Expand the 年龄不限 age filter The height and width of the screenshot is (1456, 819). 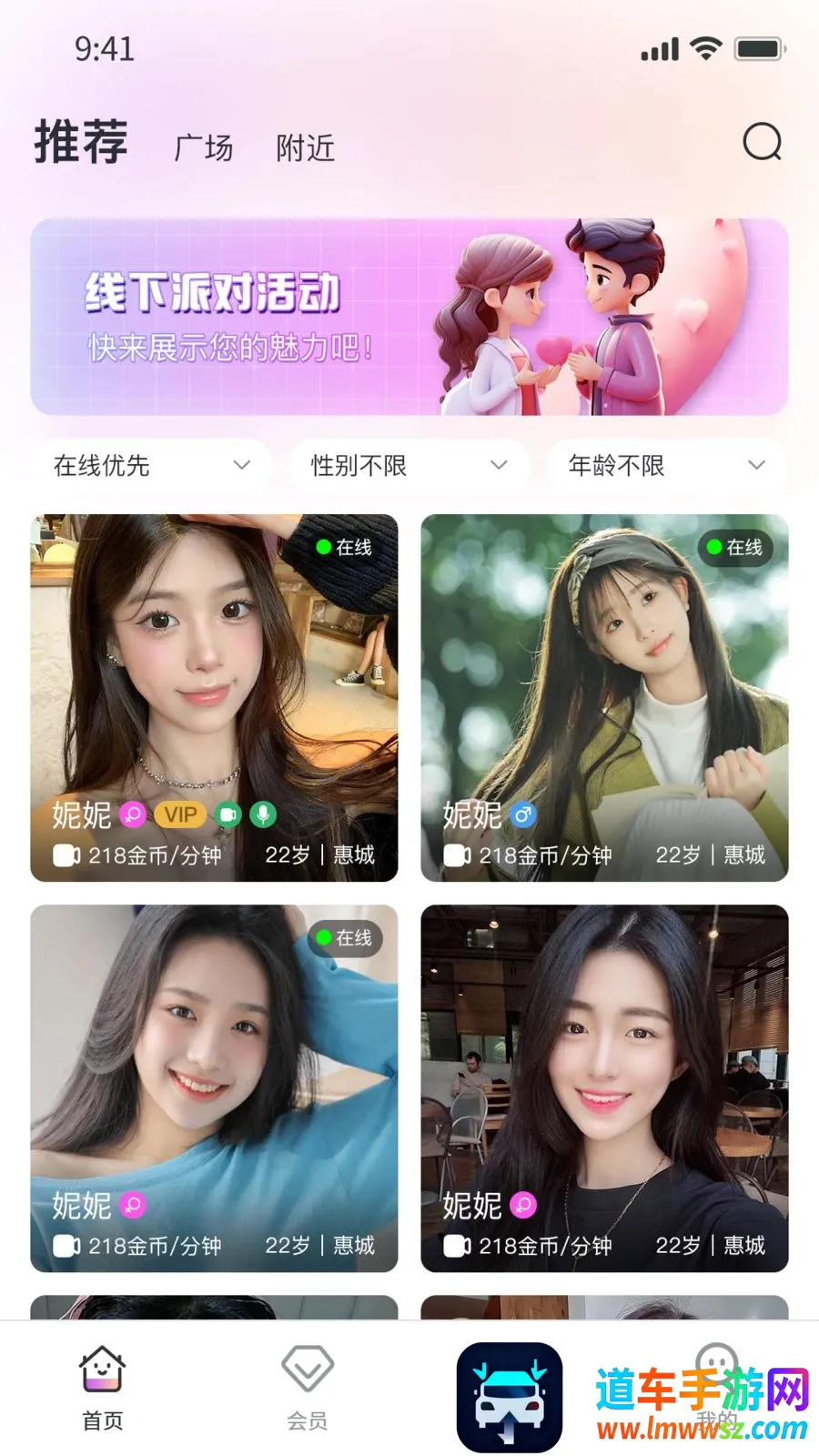[x=666, y=466]
